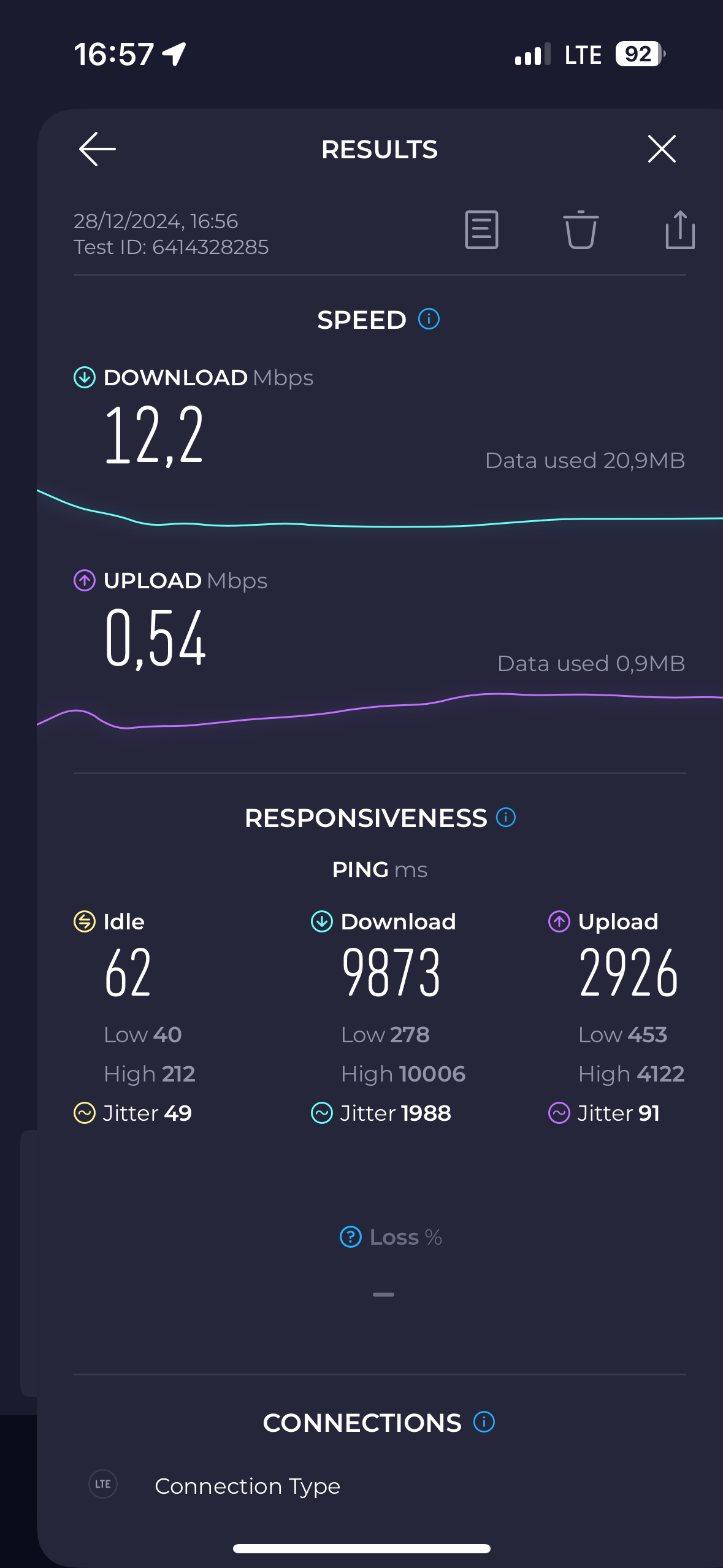
Task: Share this speed test result
Action: 679,230
